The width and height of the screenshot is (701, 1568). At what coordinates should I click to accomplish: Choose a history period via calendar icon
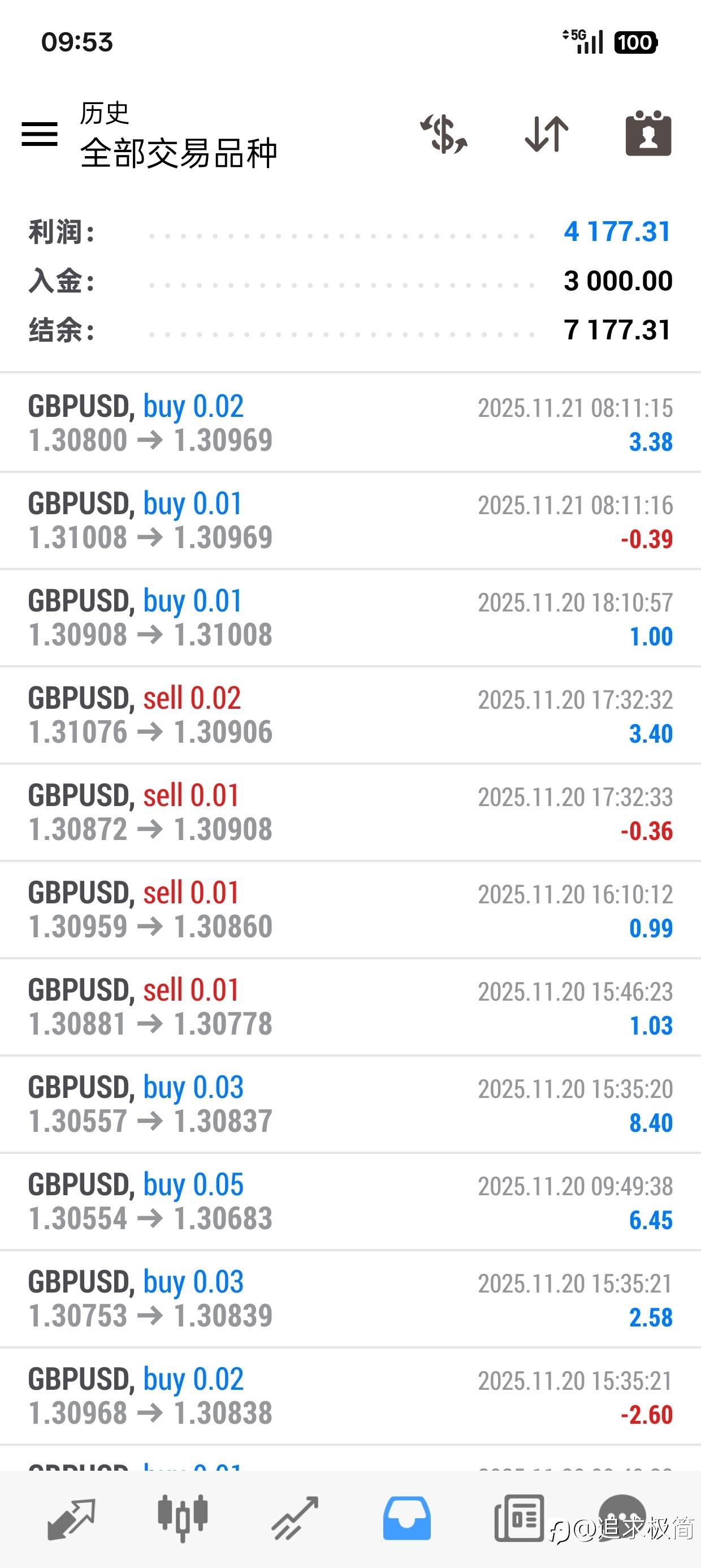click(x=648, y=134)
